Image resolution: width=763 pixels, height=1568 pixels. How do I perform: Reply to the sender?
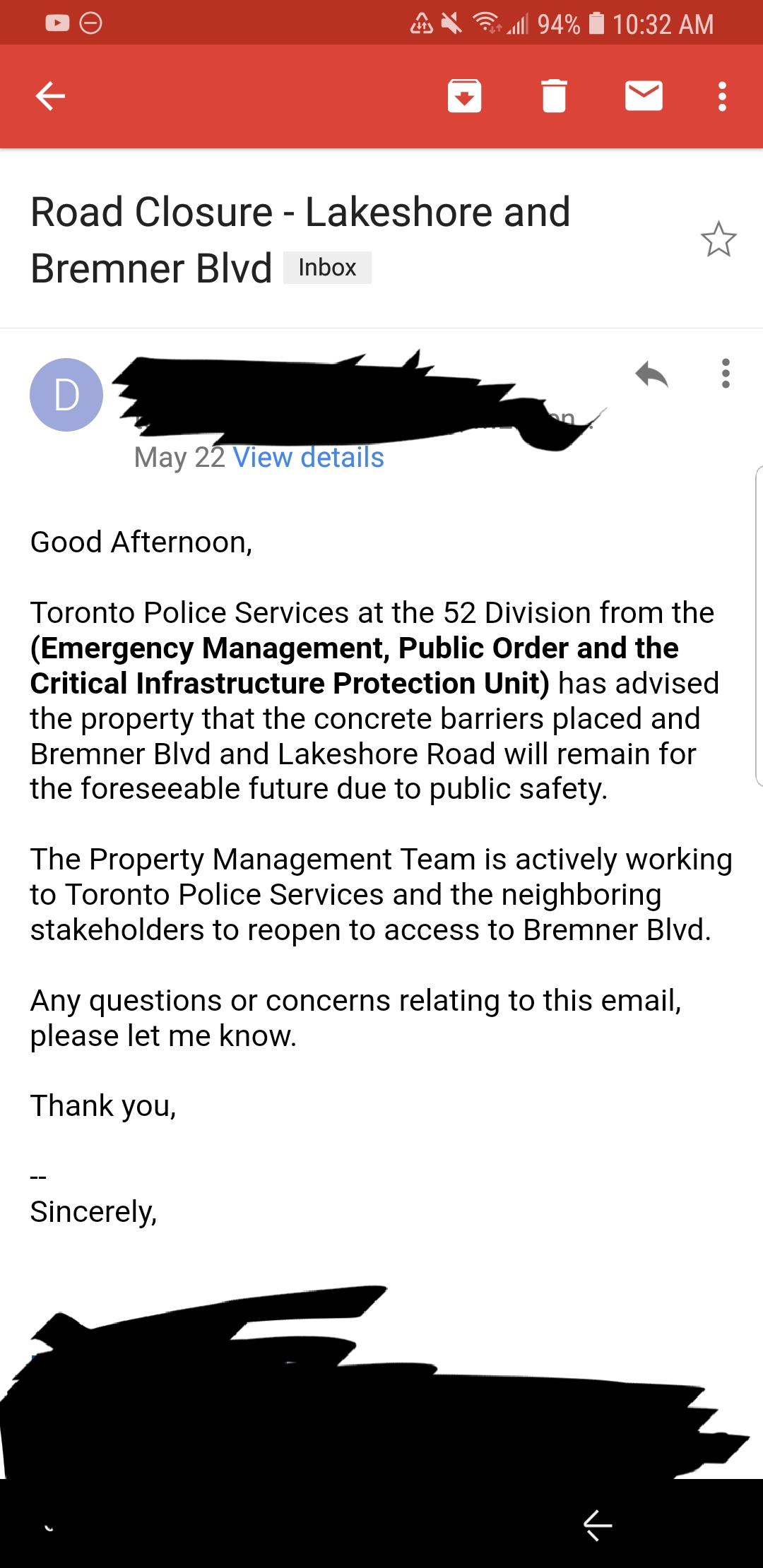(651, 374)
